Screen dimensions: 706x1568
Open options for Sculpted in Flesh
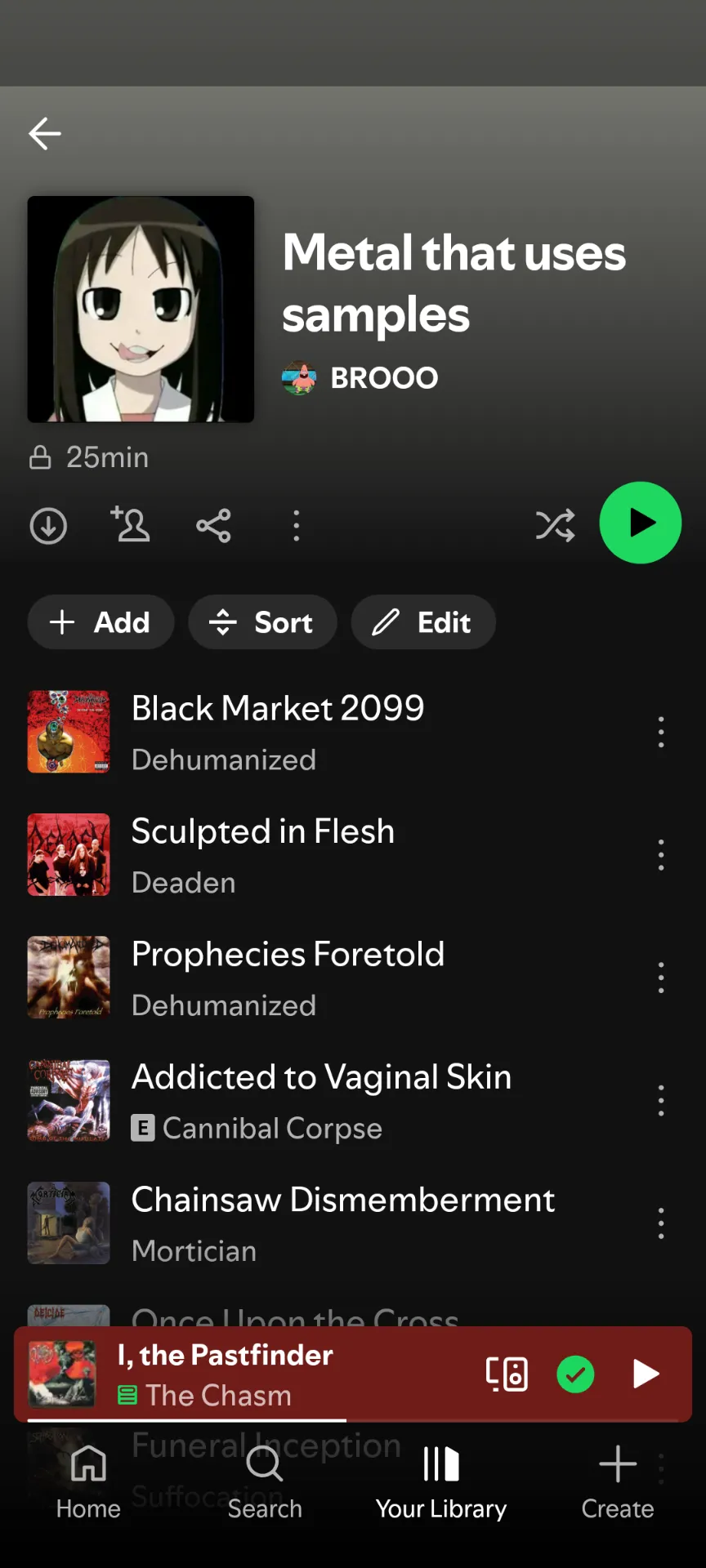(x=661, y=855)
